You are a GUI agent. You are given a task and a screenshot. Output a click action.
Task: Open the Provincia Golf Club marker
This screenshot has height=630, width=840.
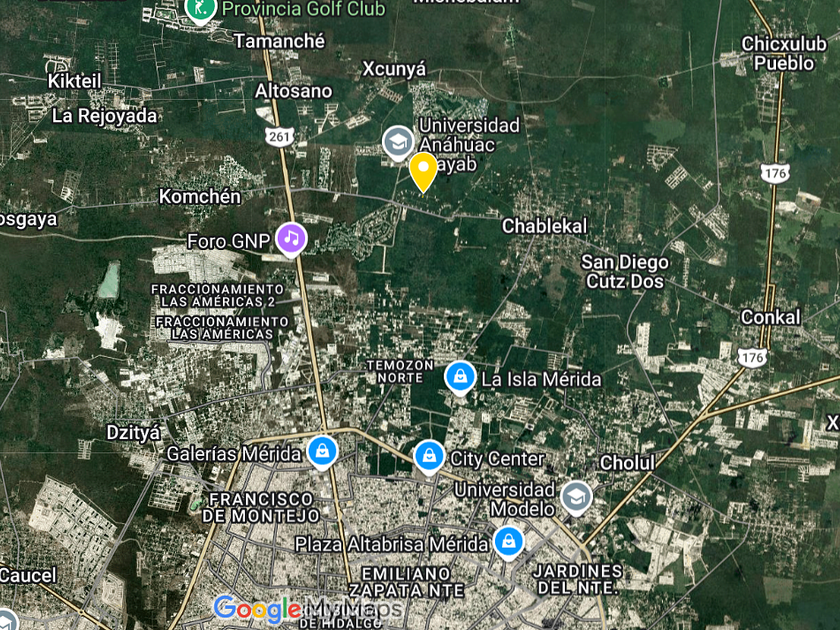(200, 10)
